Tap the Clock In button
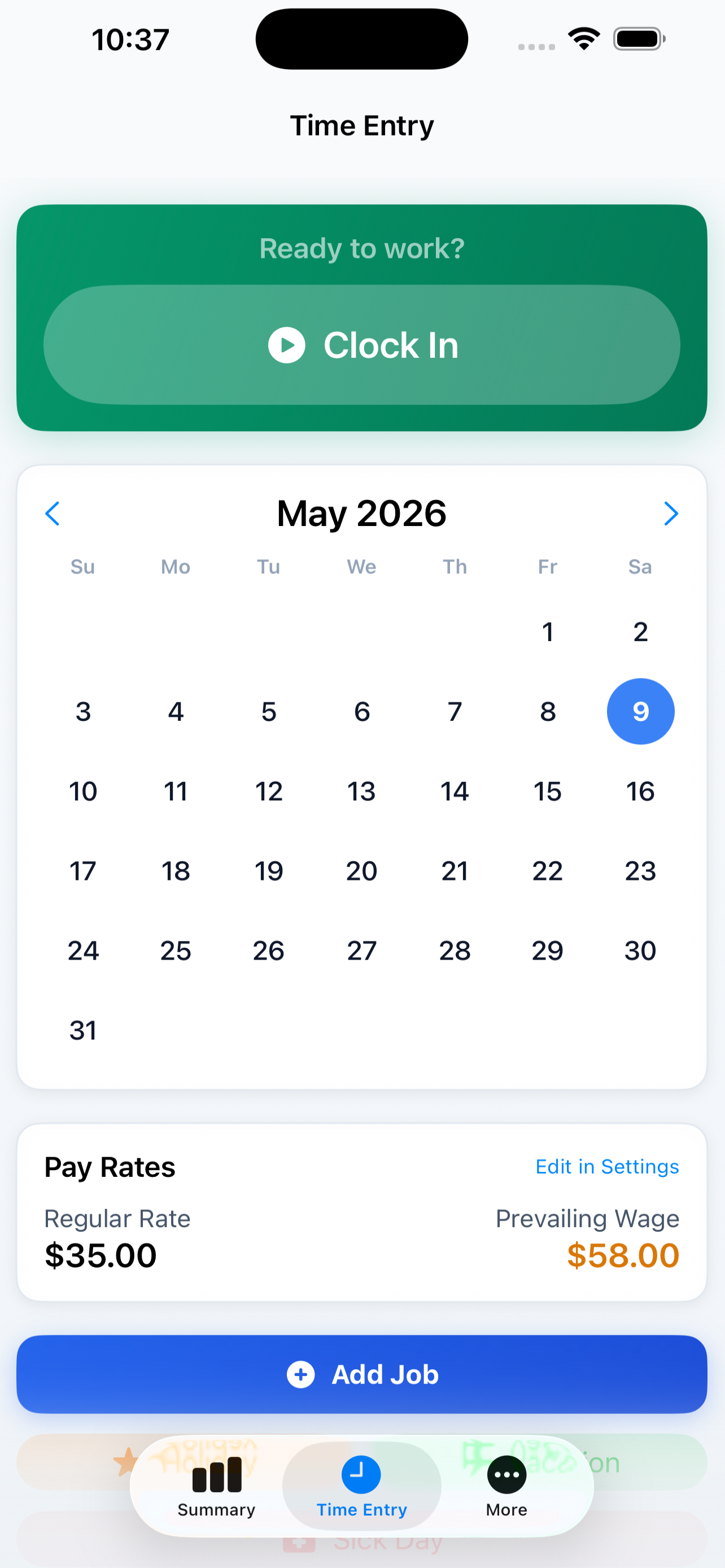This screenshot has width=725, height=1568. point(361,345)
